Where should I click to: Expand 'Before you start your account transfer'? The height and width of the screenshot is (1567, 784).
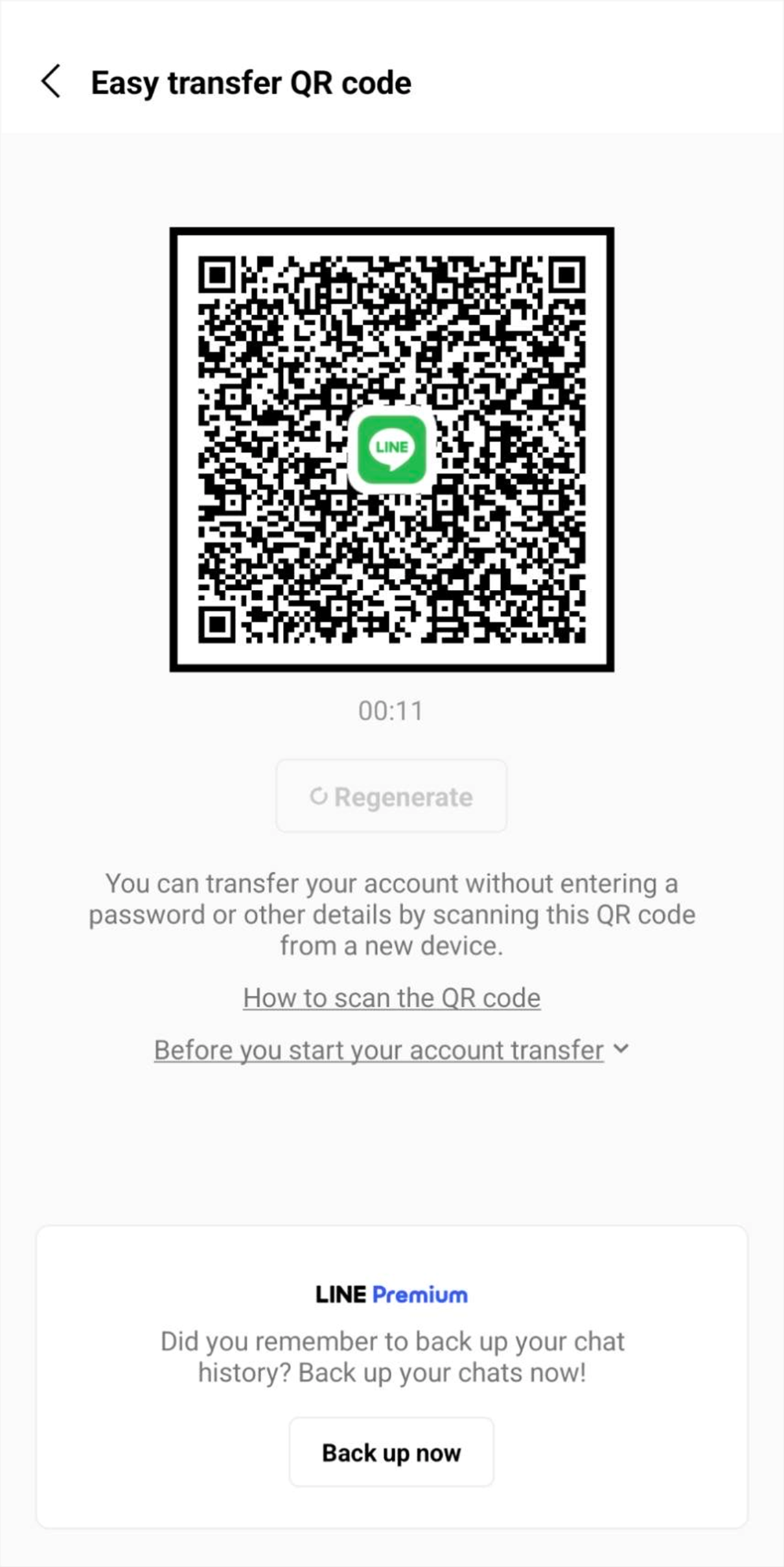click(391, 1050)
